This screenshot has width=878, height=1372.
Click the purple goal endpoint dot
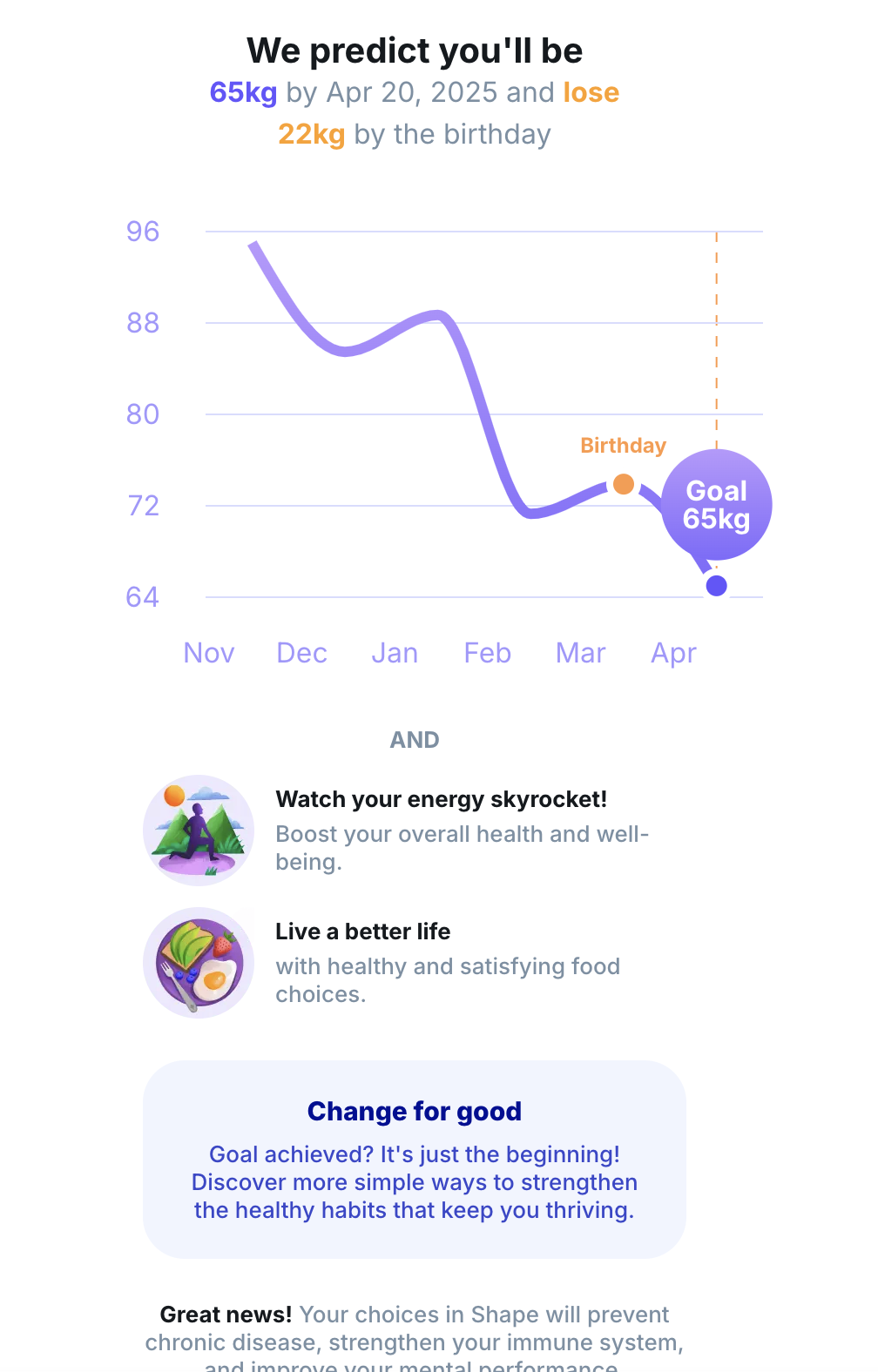[717, 583]
